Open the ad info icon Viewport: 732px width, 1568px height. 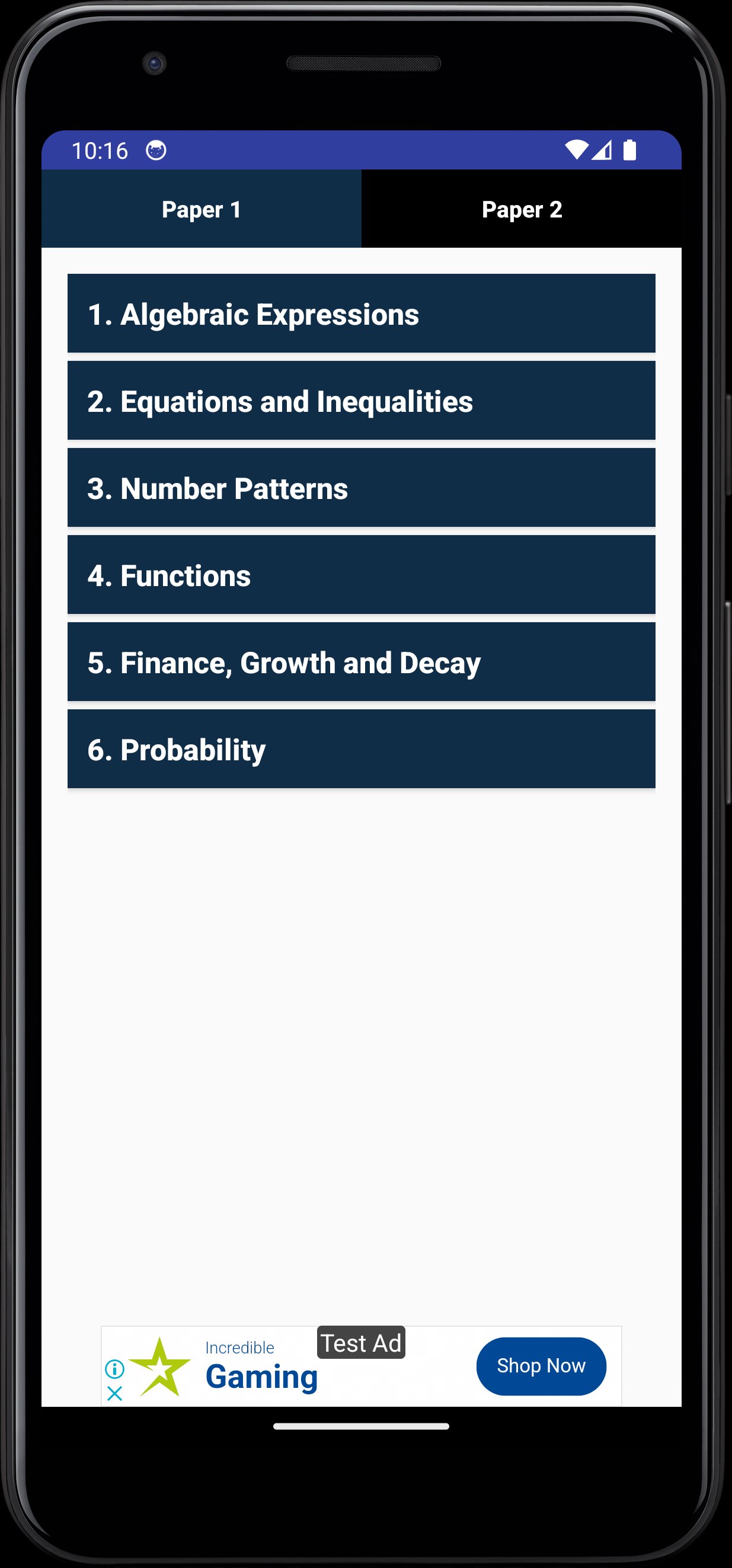(x=114, y=1369)
